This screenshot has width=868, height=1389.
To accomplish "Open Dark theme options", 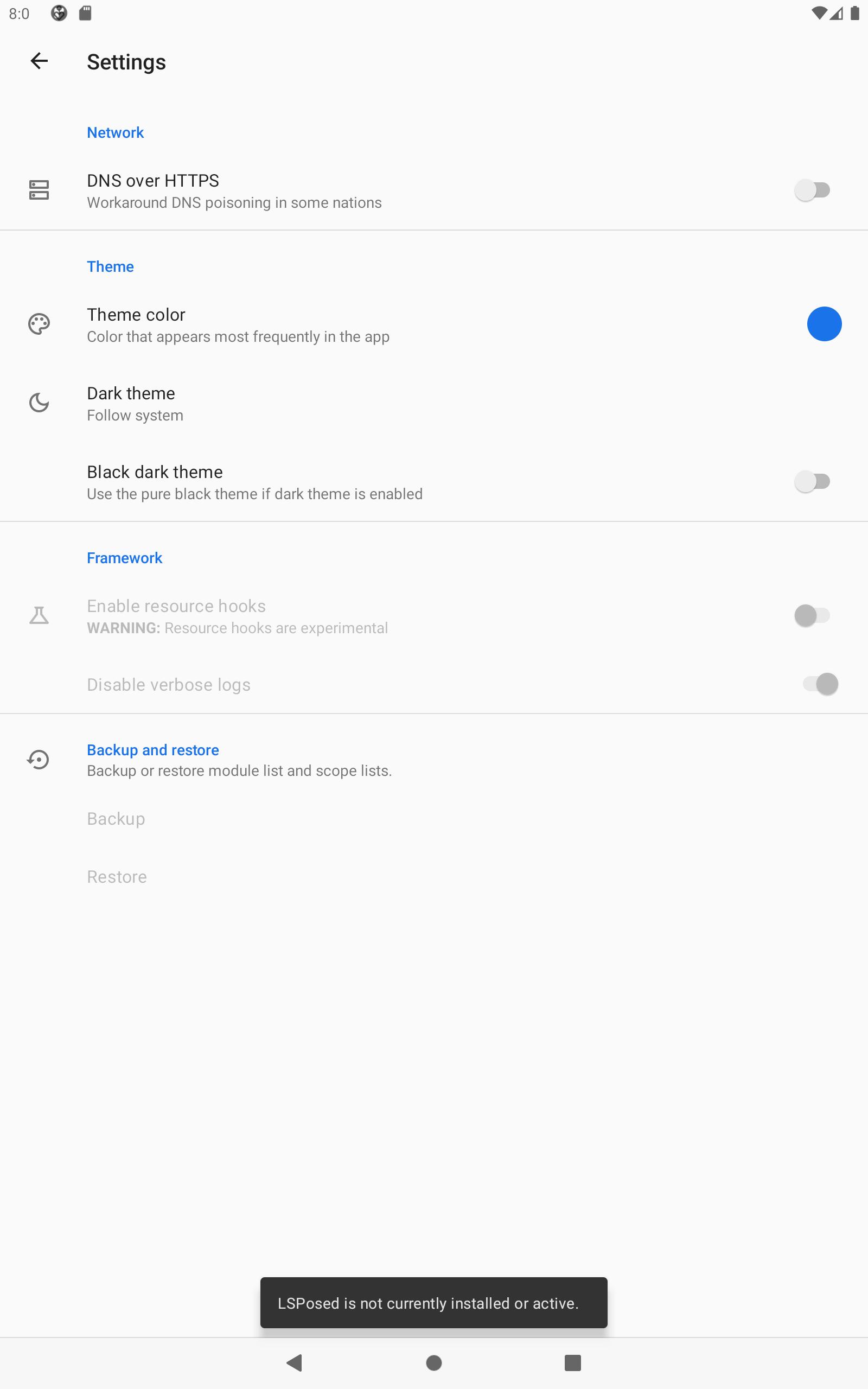I will click(434, 404).
